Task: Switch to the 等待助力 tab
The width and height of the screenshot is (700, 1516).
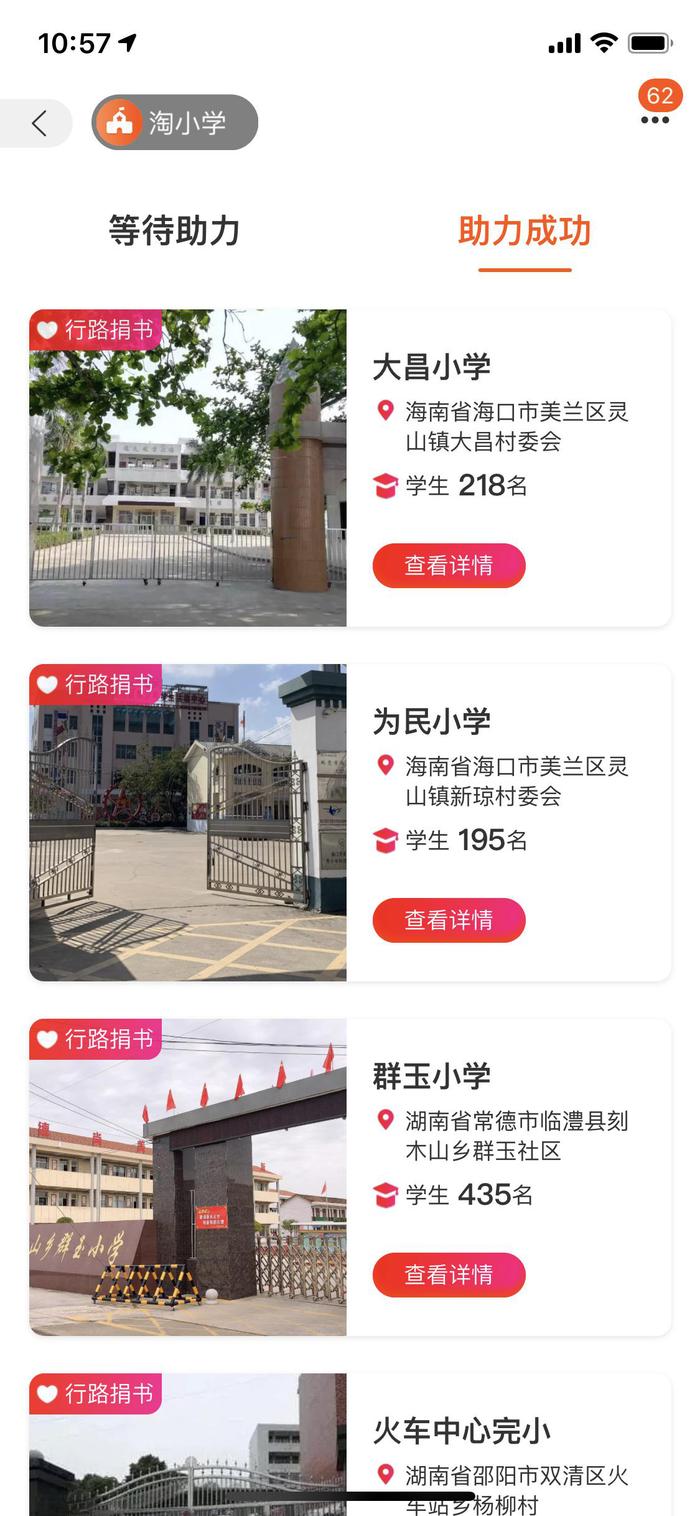Action: click(x=175, y=231)
